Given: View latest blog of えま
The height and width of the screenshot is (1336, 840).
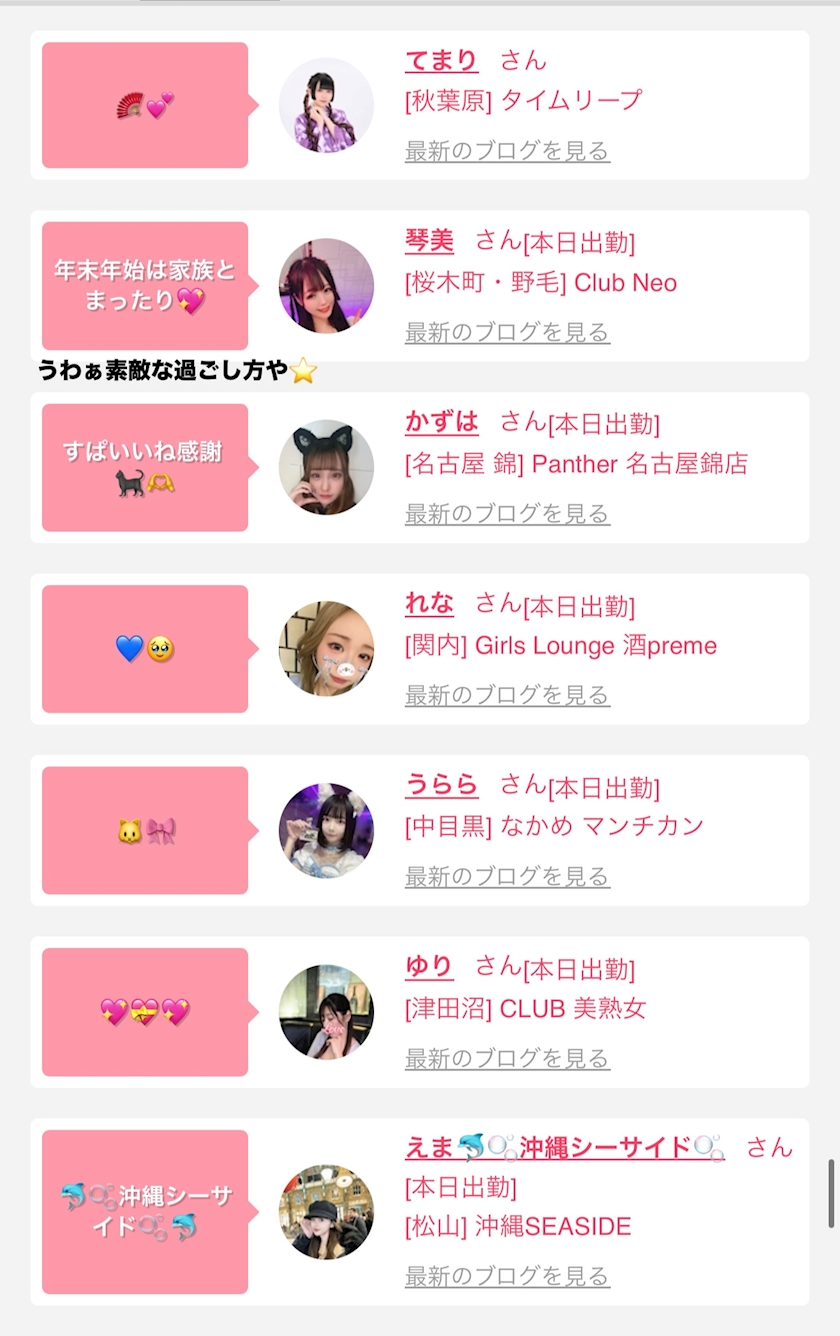Looking at the screenshot, I should click(x=507, y=1277).
